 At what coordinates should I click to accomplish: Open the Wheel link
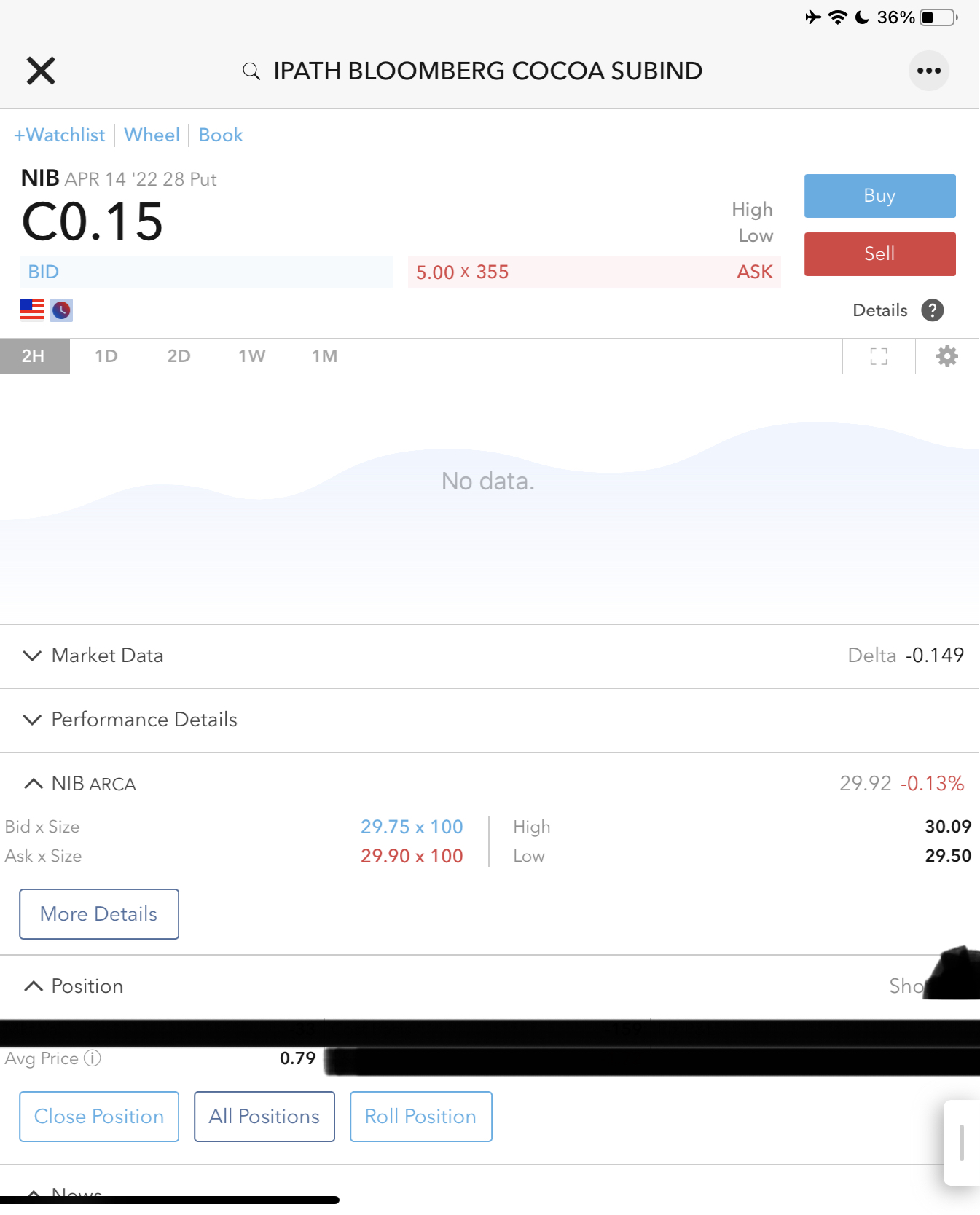click(x=152, y=135)
